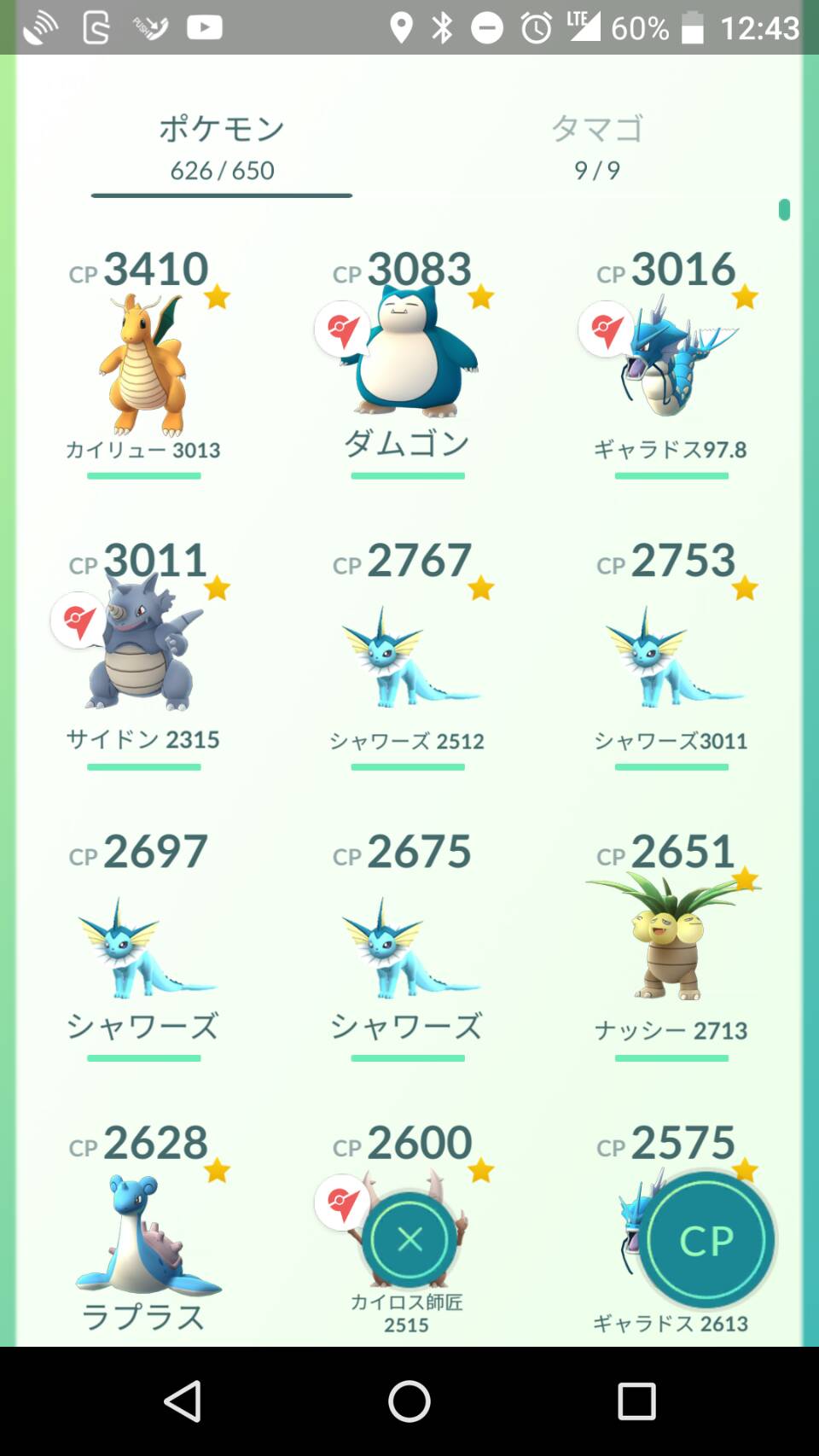Switch to the タマゴ tab

[596, 147]
